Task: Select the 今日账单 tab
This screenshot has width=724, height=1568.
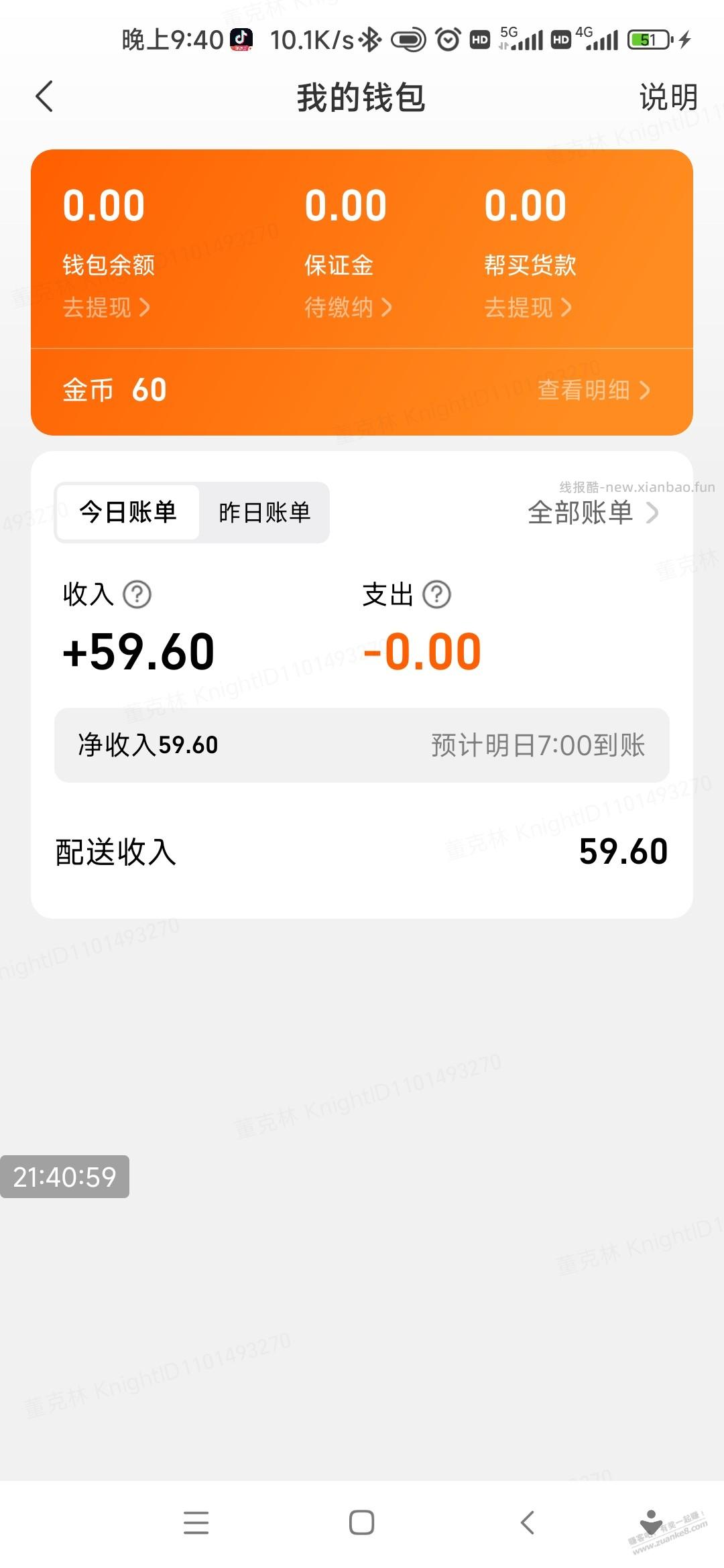Action: point(127,513)
